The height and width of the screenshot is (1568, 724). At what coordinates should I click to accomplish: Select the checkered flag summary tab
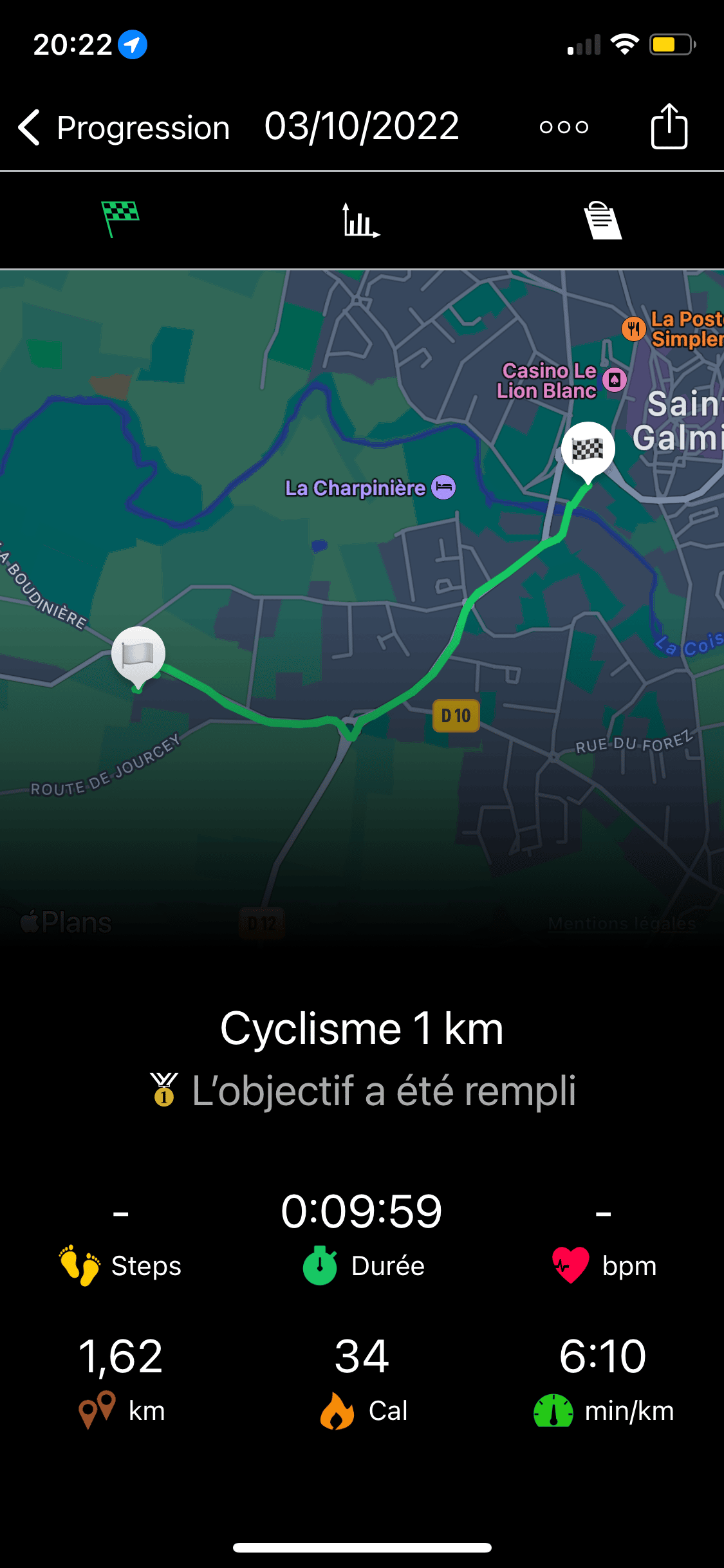(120, 219)
